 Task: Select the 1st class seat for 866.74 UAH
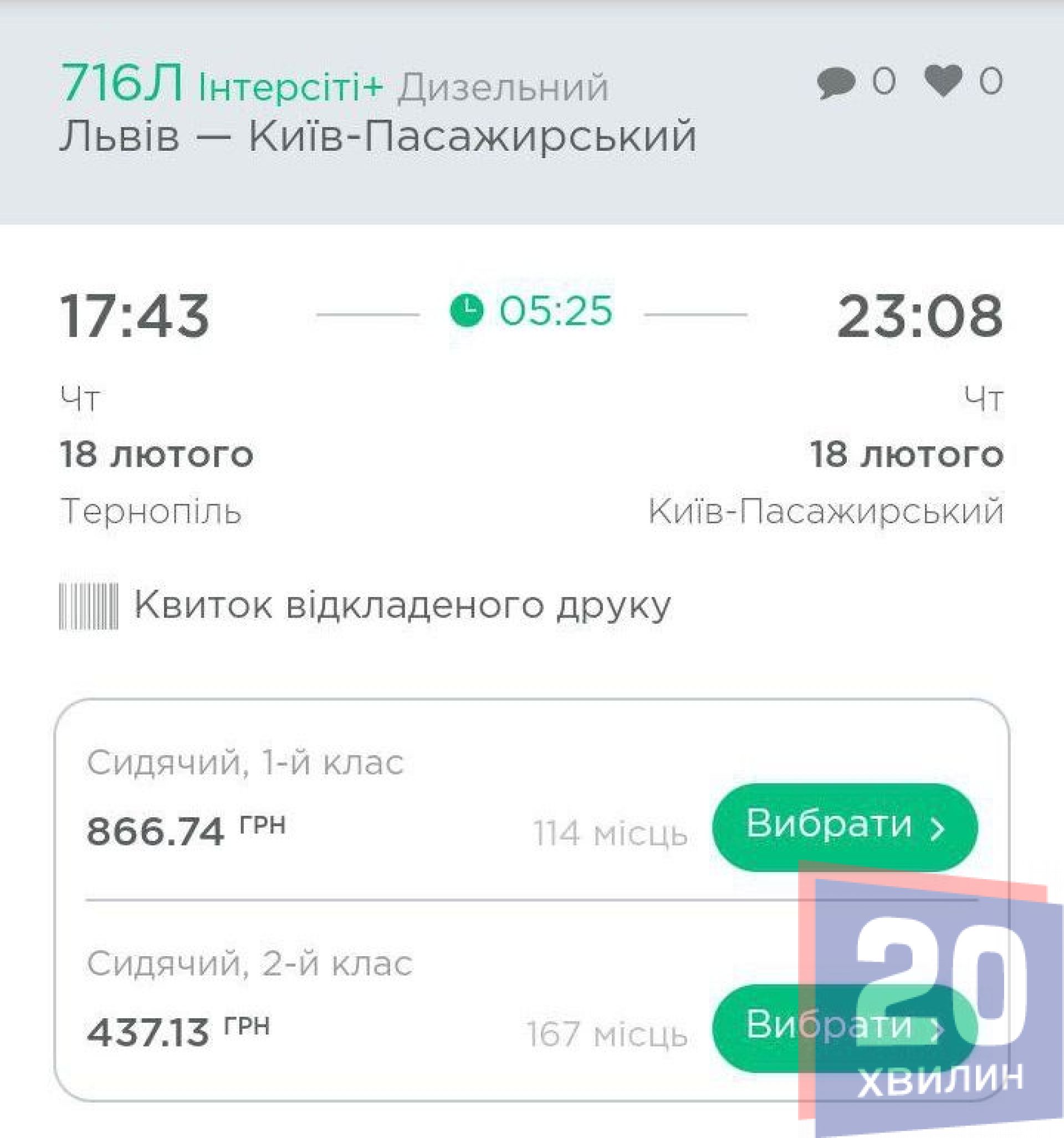click(x=844, y=826)
